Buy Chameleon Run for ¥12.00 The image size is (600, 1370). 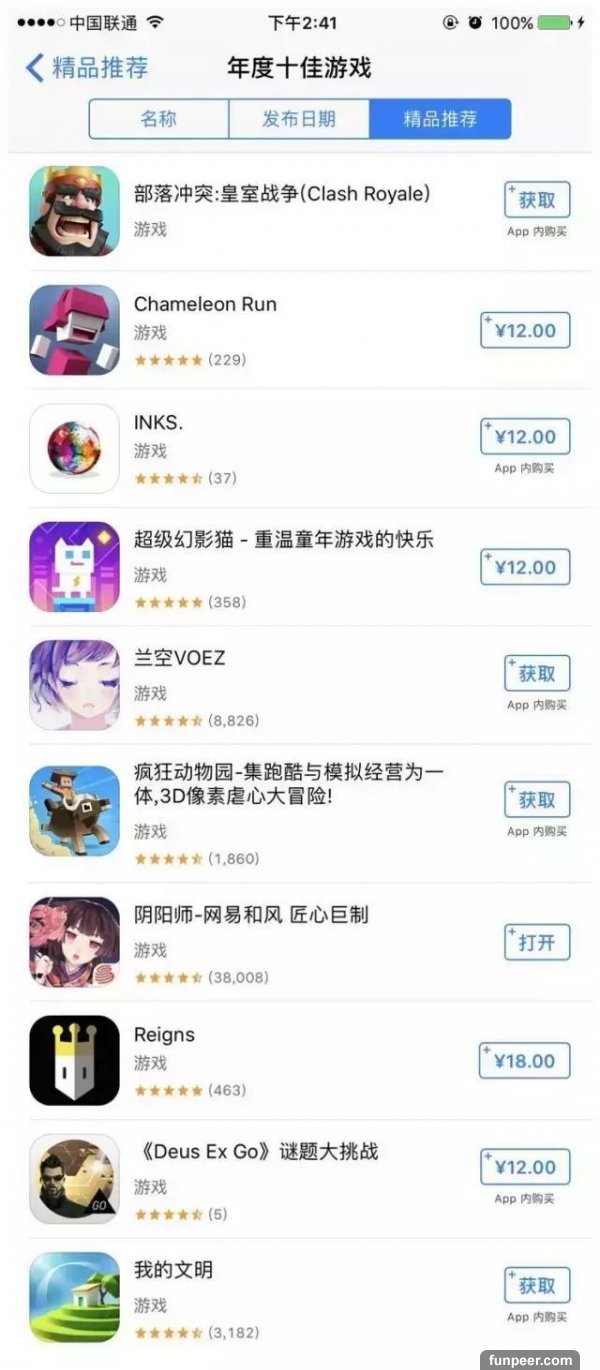(525, 330)
